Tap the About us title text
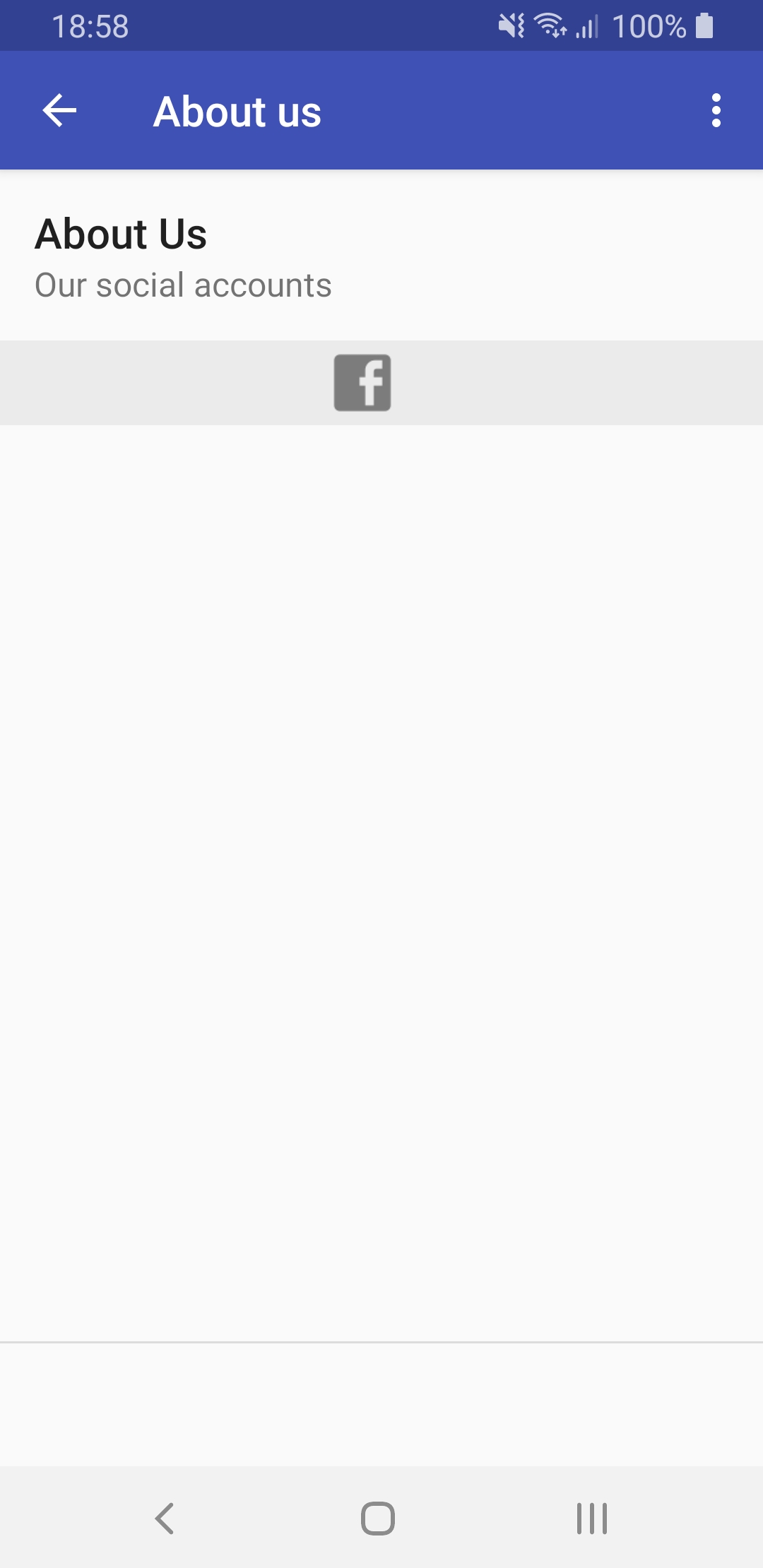This screenshot has height=1568, width=763. click(x=237, y=110)
